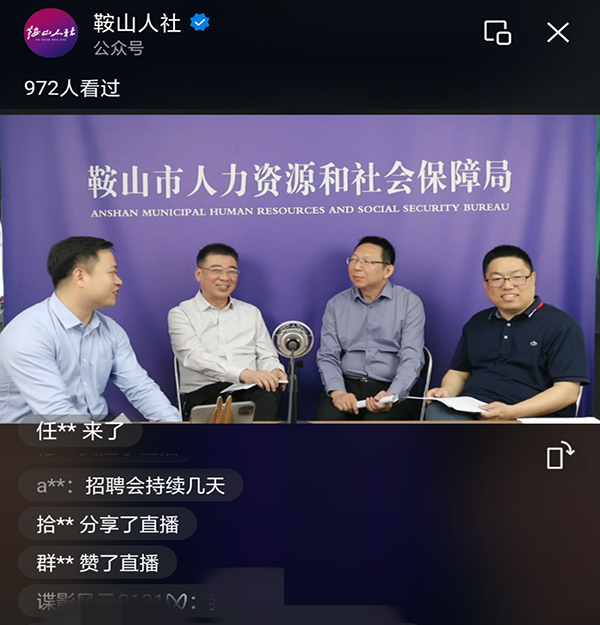600x625 pixels.
Task: Open the 鞍山人社 public account name
Action: (x=136, y=23)
